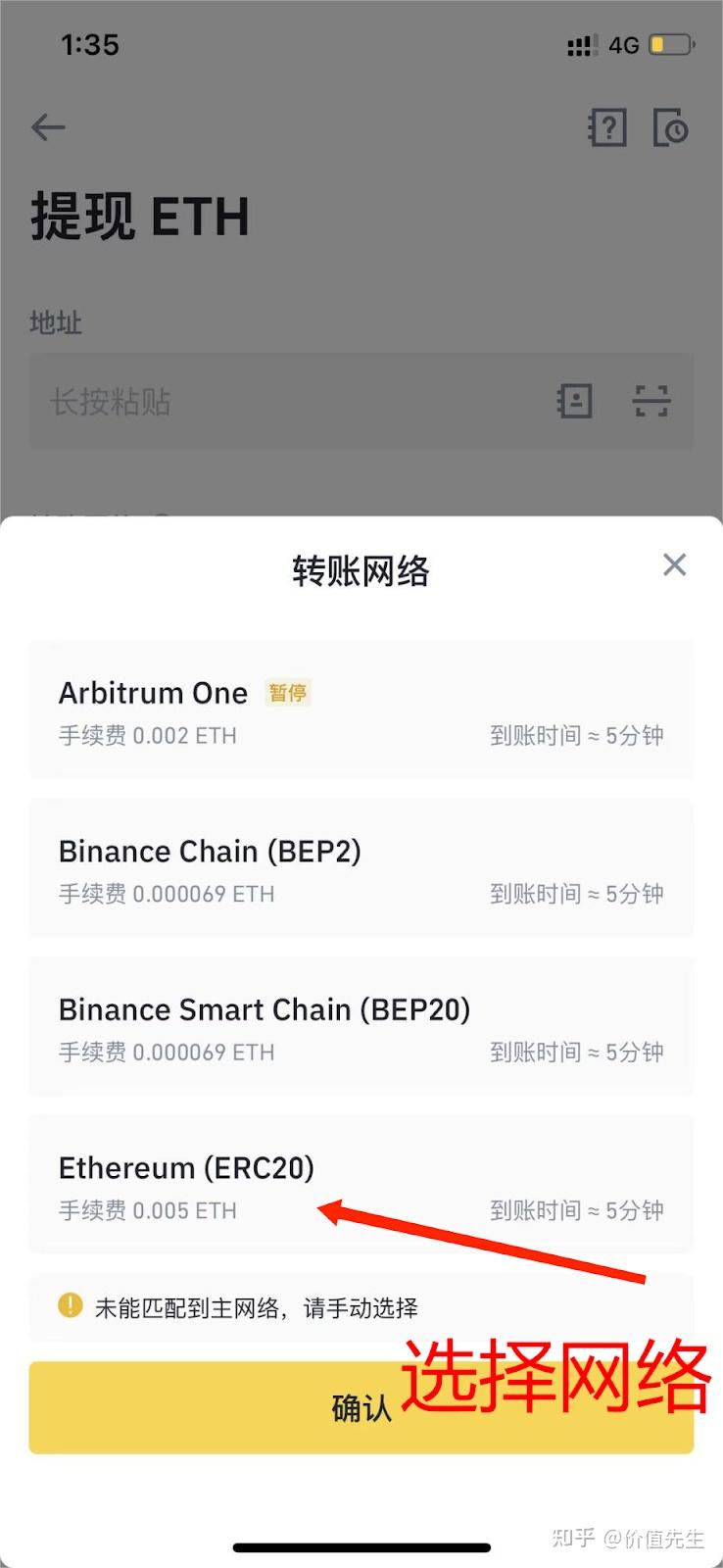The image size is (723, 1568).
Task: Tap the yellow warning icon beside 未能匹配到主网络
Action: click(69, 1306)
